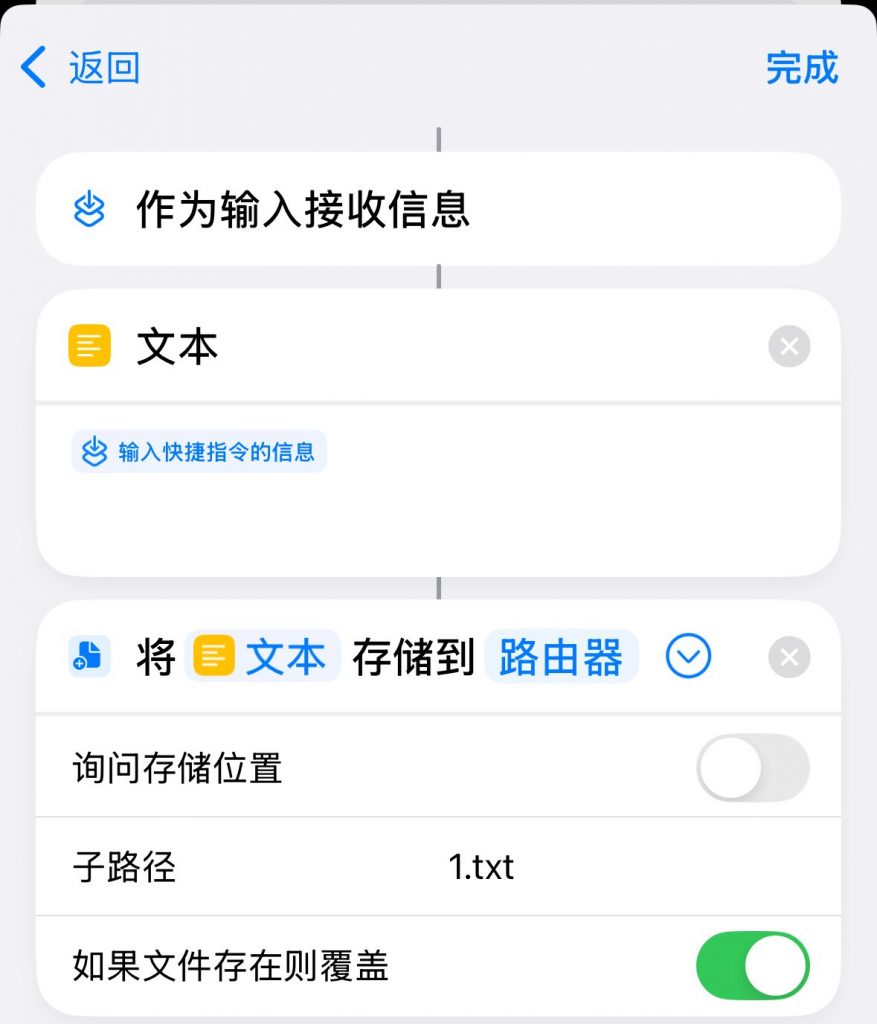Viewport: 877px width, 1024px height.
Task: Enable 询问存储位置 switch
Action: point(752,768)
